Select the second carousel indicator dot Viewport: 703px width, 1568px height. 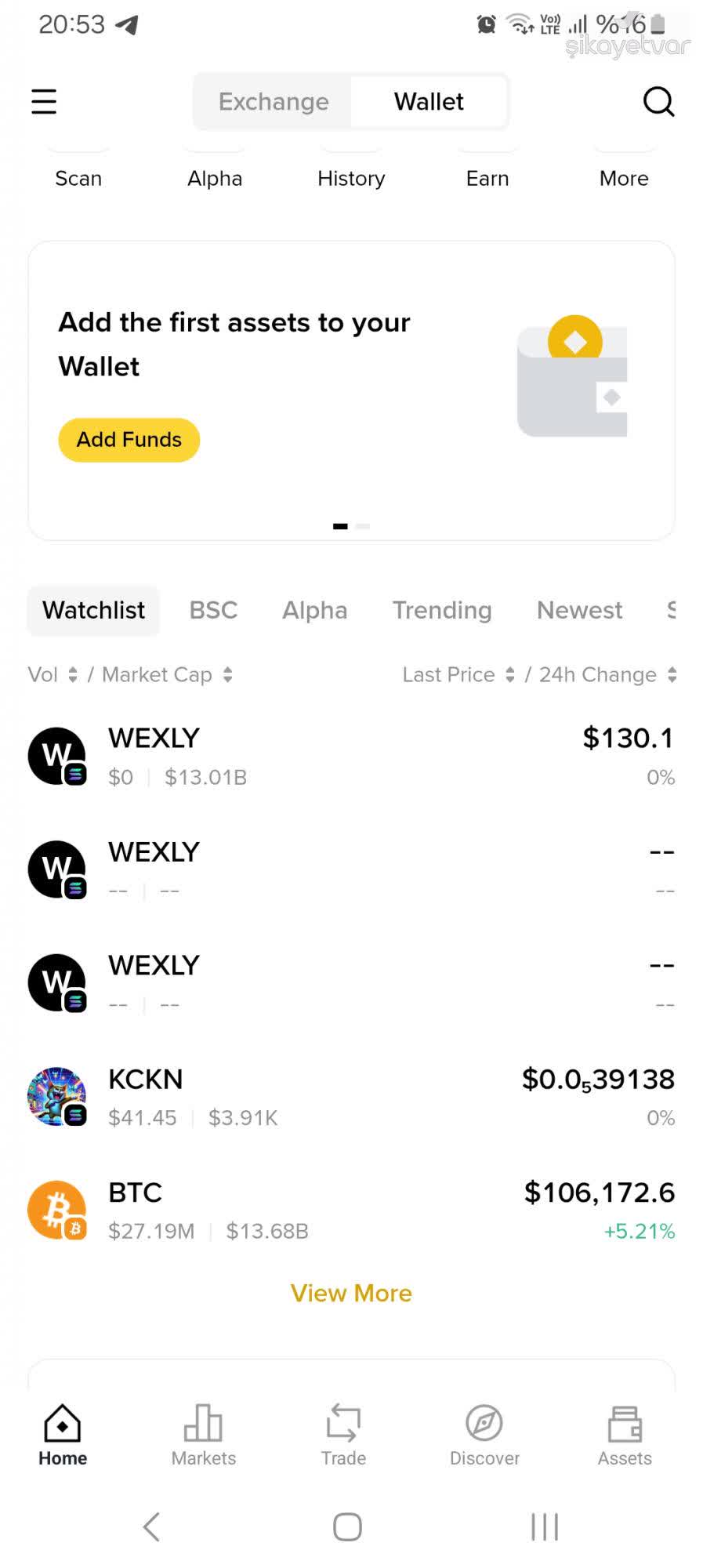[363, 526]
